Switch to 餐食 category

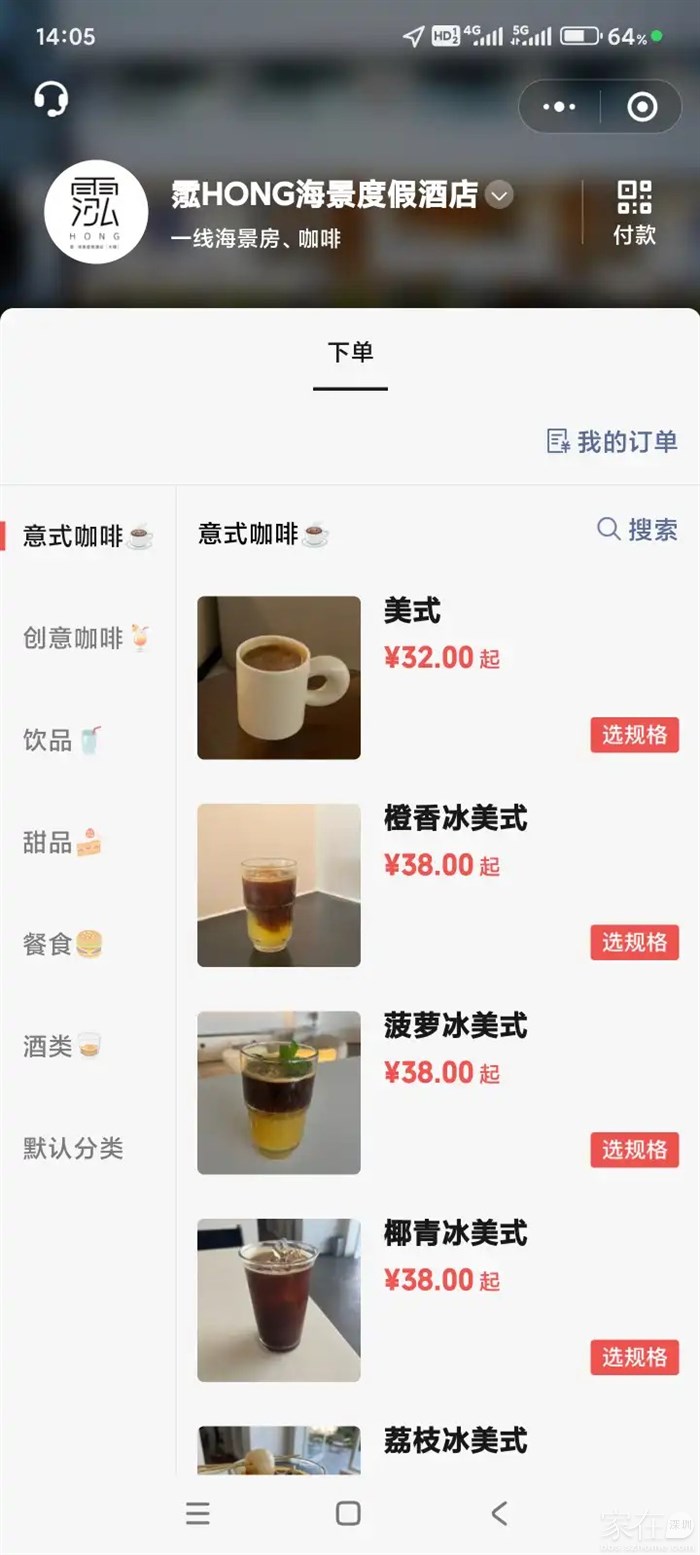62,944
